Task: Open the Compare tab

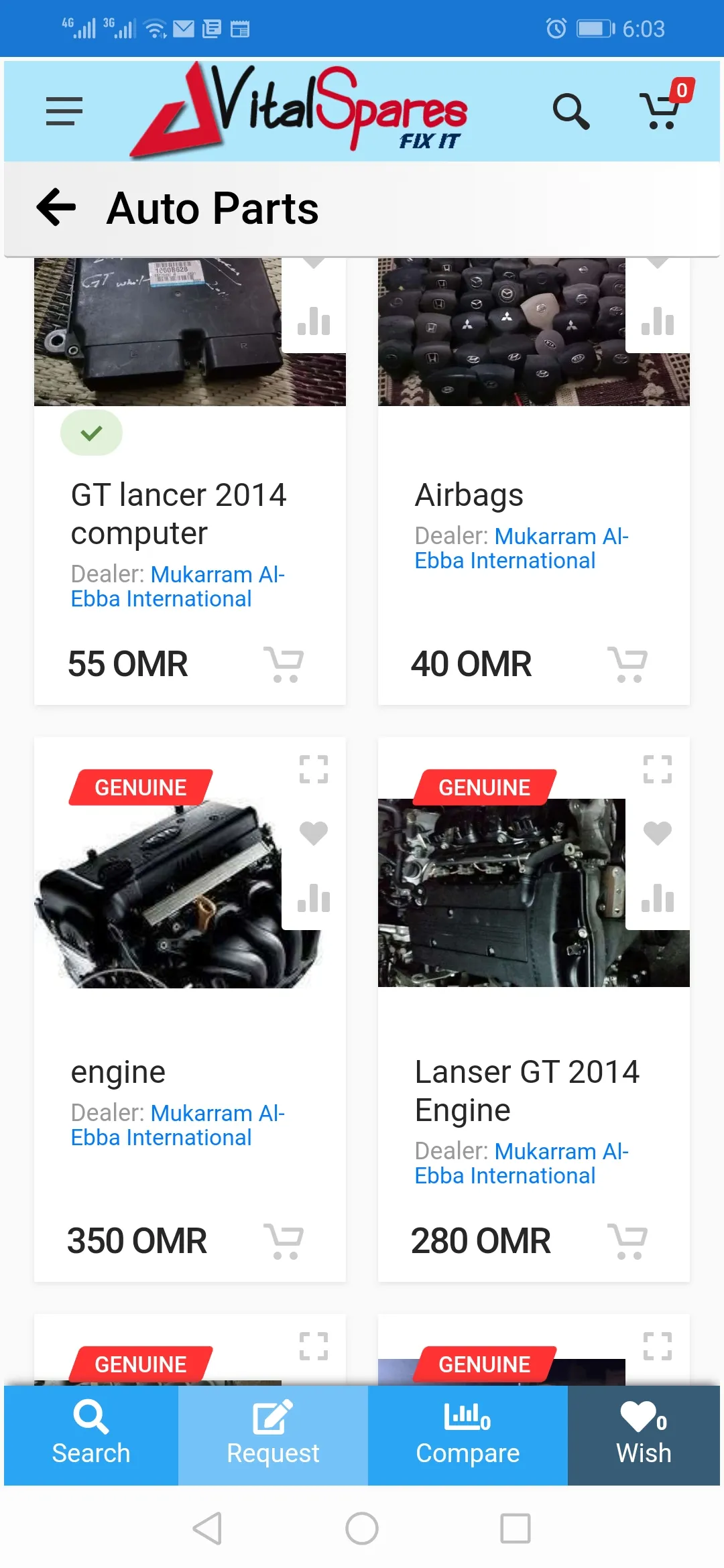Action: point(467,1435)
